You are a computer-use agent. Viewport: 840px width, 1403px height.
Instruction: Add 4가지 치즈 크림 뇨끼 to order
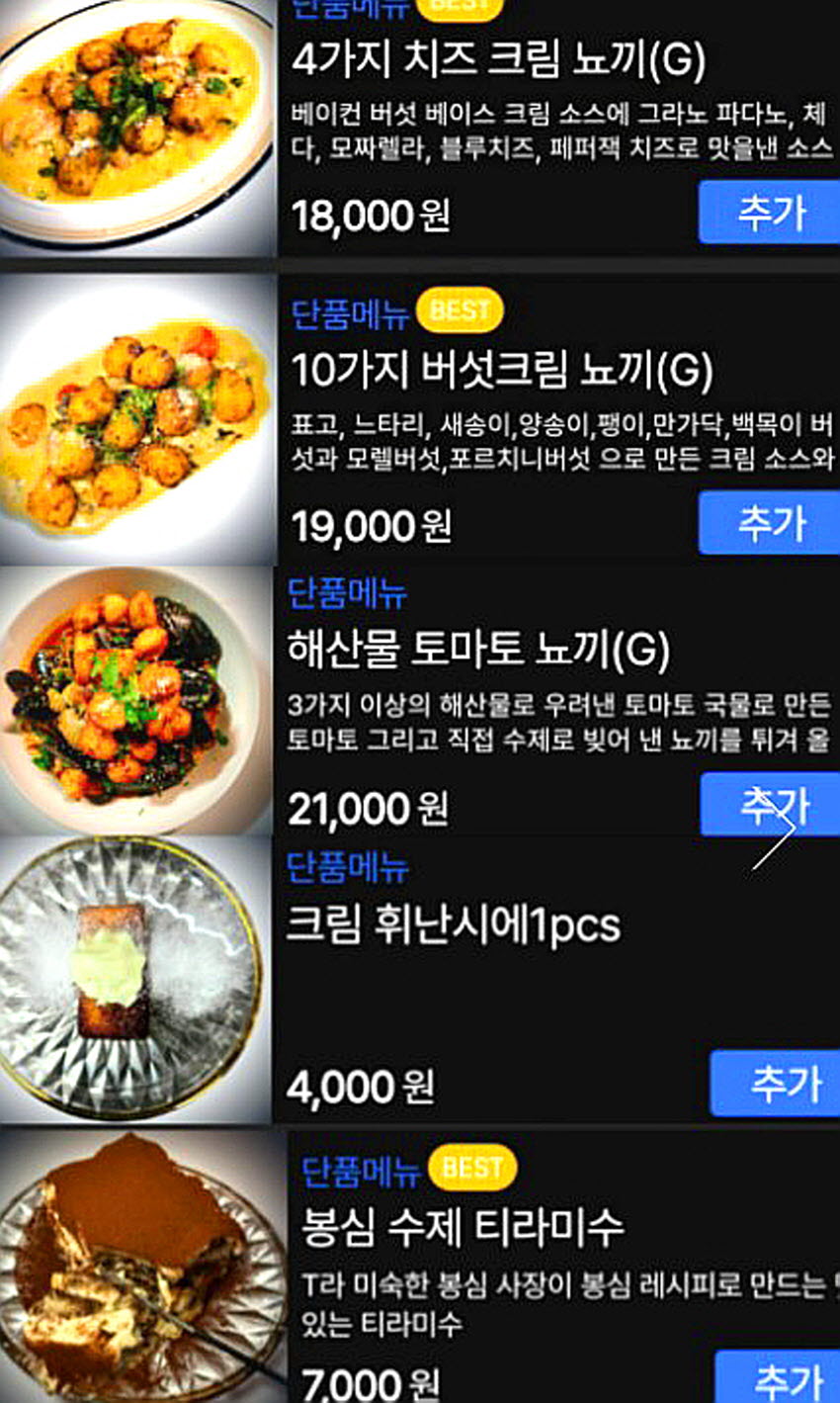click(x=769, y=212)
